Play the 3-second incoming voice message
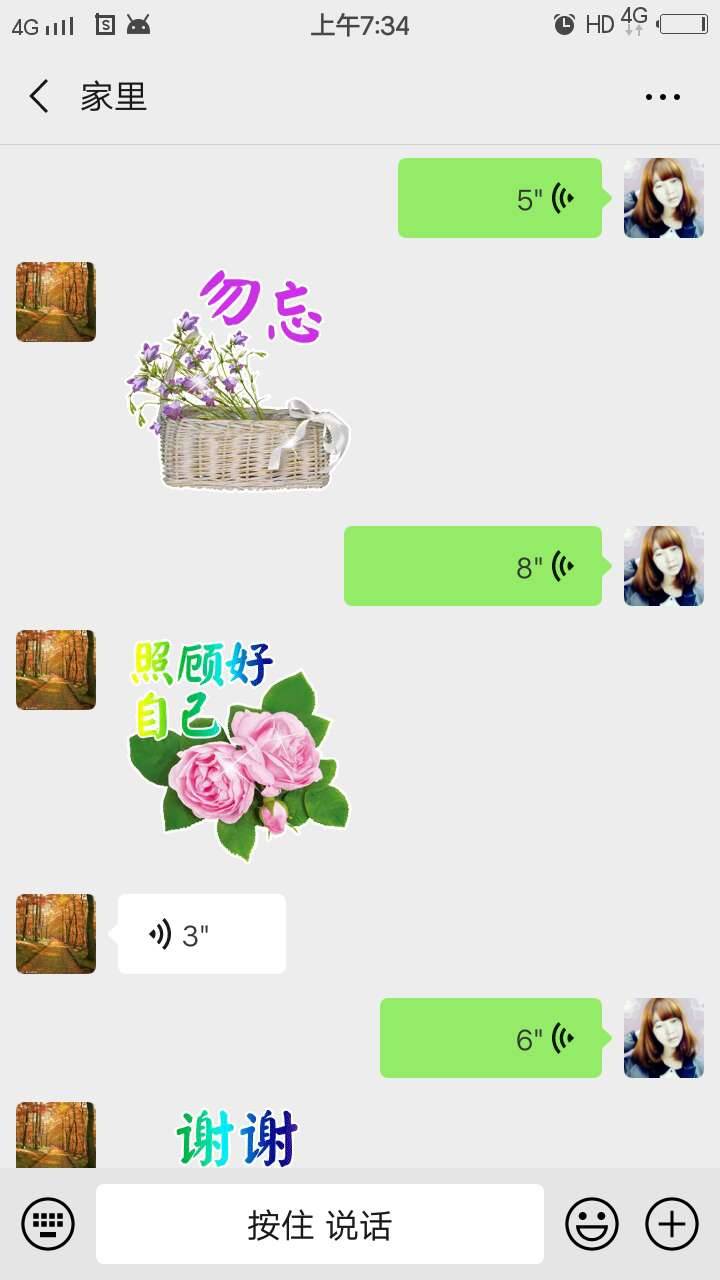This screenshot has width=720, height=1280. click(200, 933)
